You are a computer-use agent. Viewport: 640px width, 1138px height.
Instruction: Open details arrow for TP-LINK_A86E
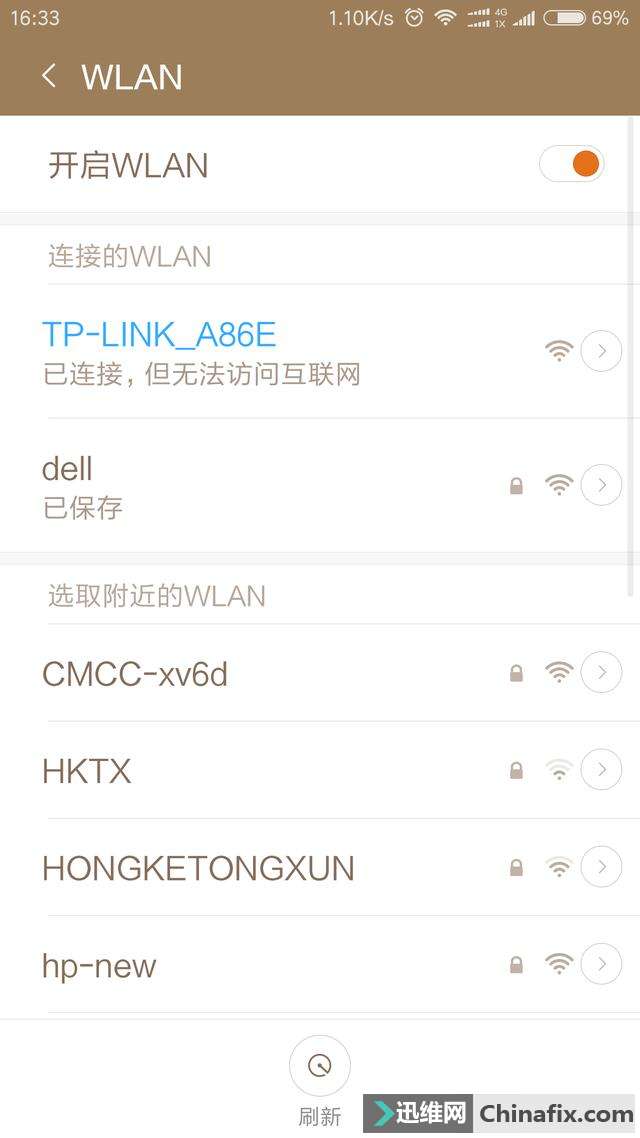[601, 351]
